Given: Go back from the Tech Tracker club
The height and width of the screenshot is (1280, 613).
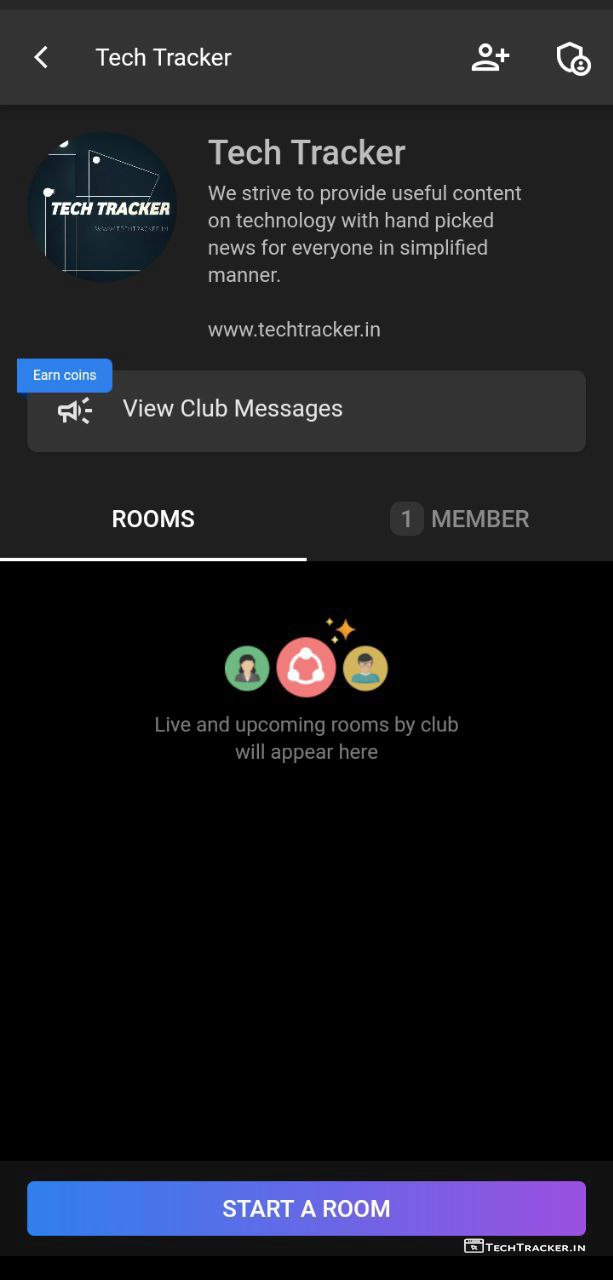Looking at the screenshot, I should click(41, 57).
